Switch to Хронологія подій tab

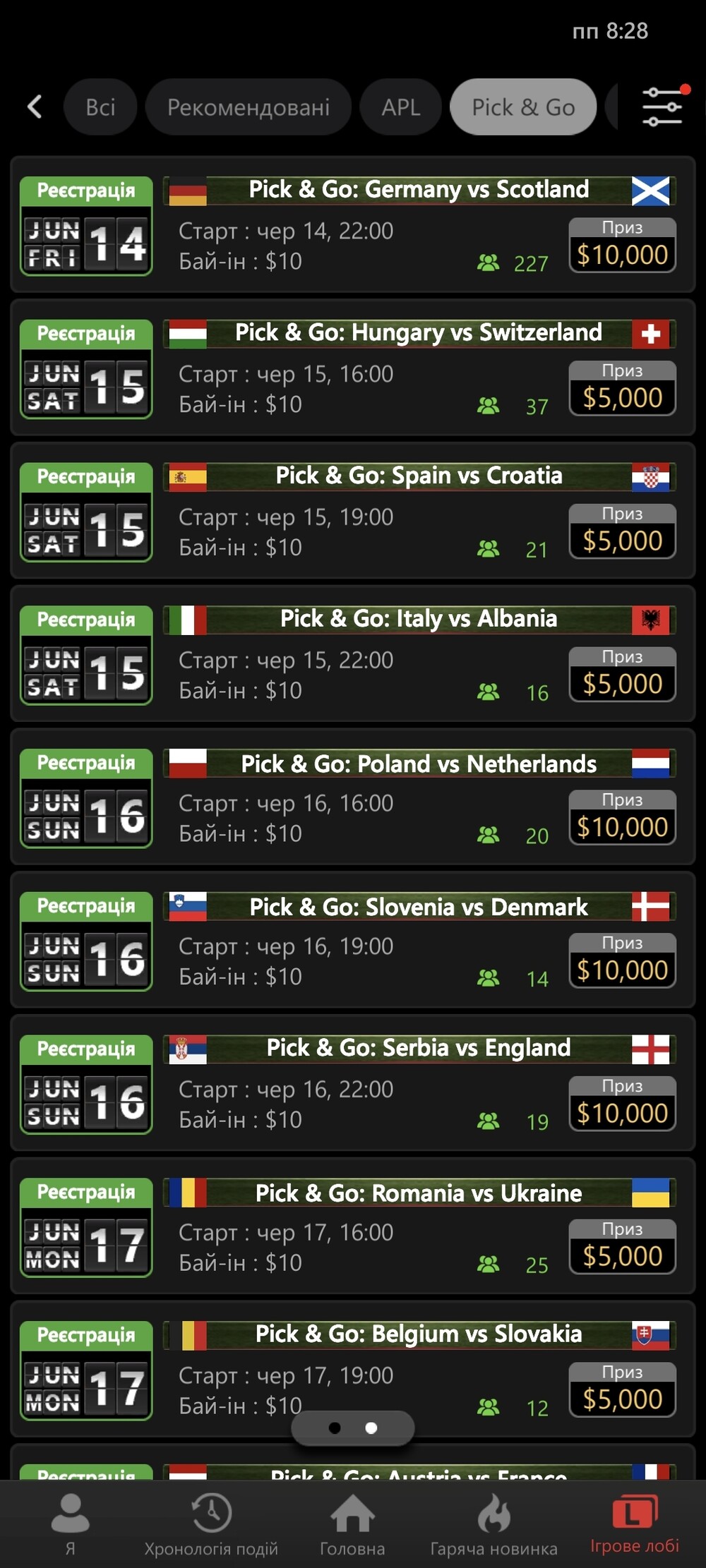click(x=211, y=1524)
